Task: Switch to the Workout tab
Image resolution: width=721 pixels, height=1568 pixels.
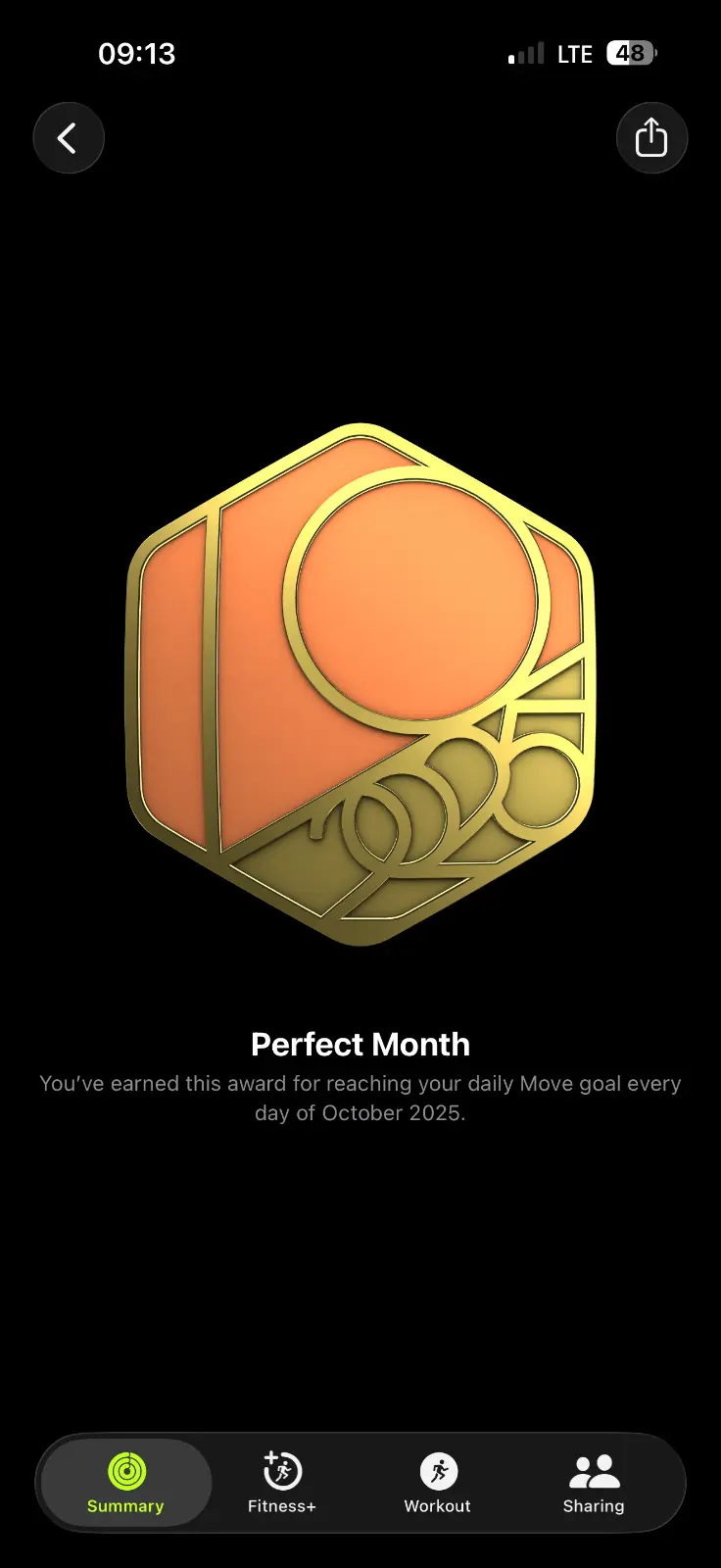Action: click(x=438, y=1483)
